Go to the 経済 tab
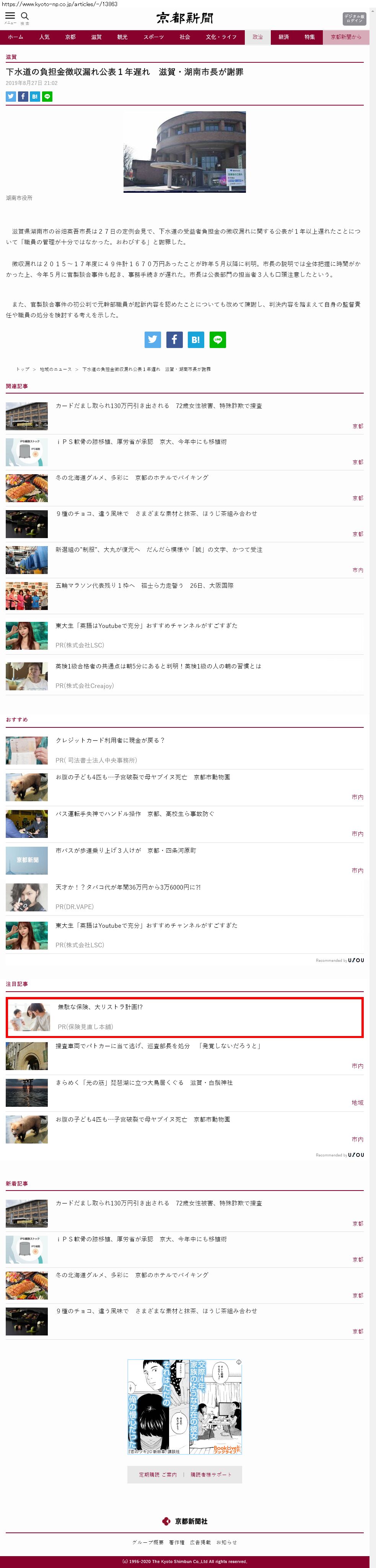376x1568 pixels. click(x=283, y=37)
